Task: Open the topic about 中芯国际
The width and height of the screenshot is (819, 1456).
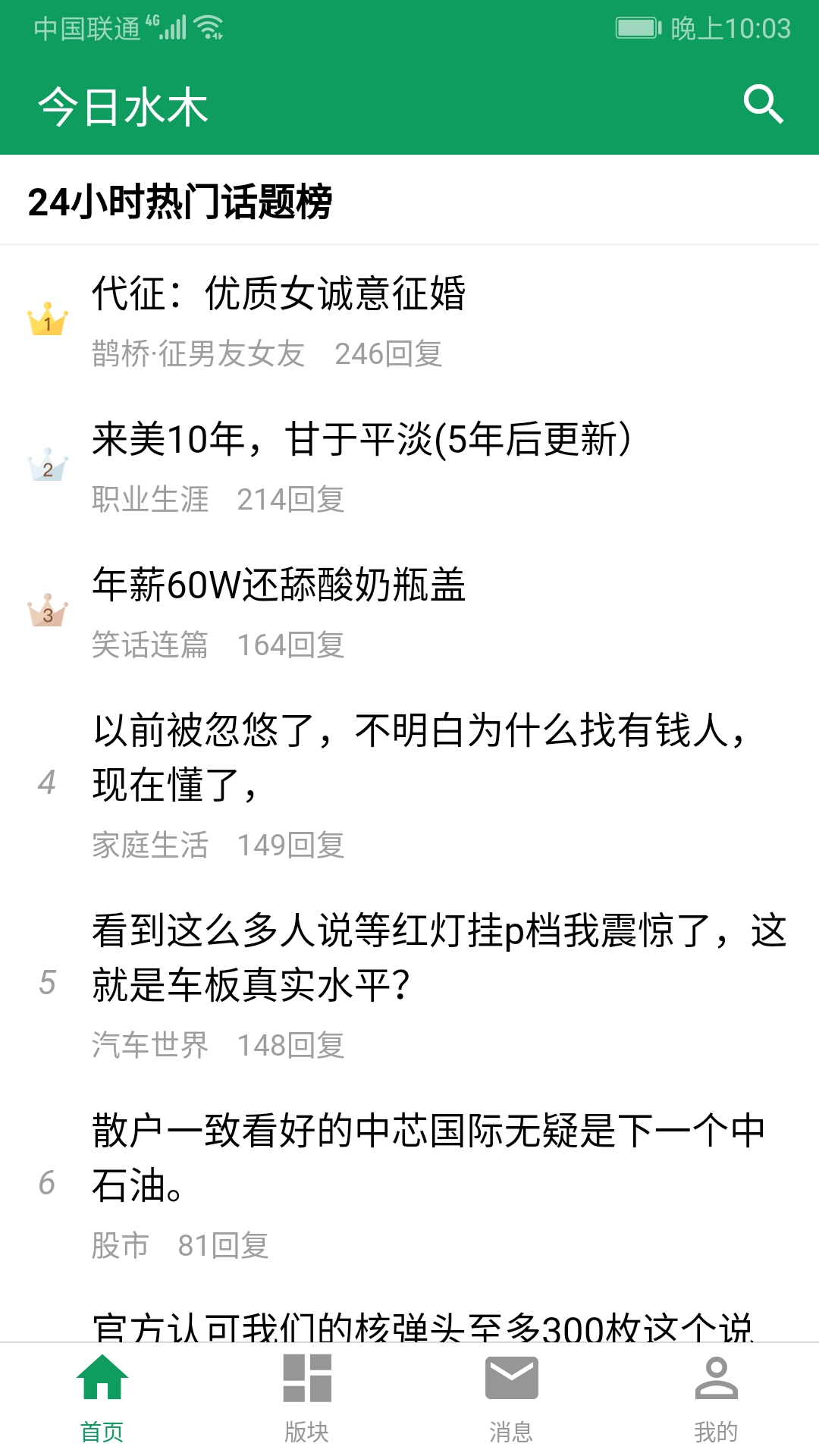Action: tap(429, 1157)
